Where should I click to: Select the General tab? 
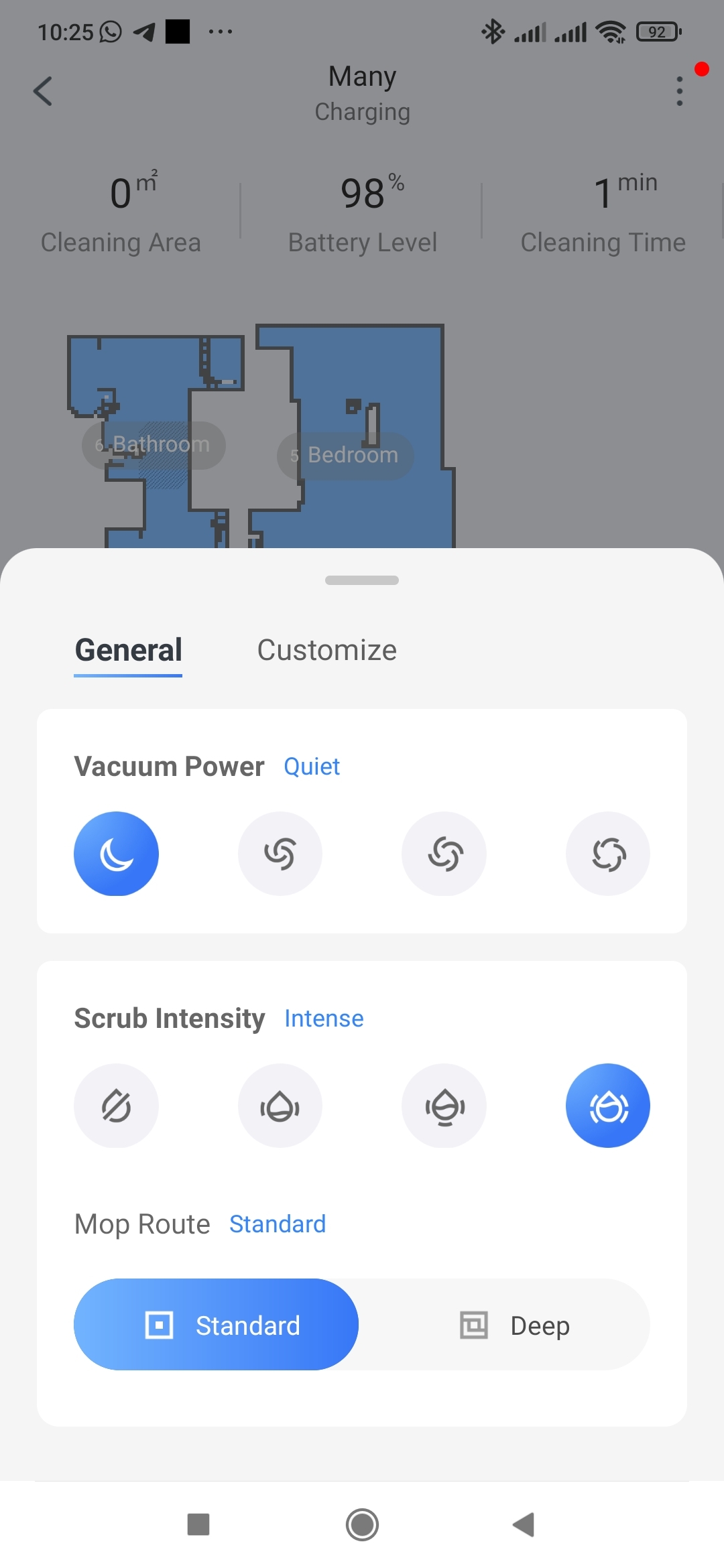pyautogui.click(x=128, y=650)
